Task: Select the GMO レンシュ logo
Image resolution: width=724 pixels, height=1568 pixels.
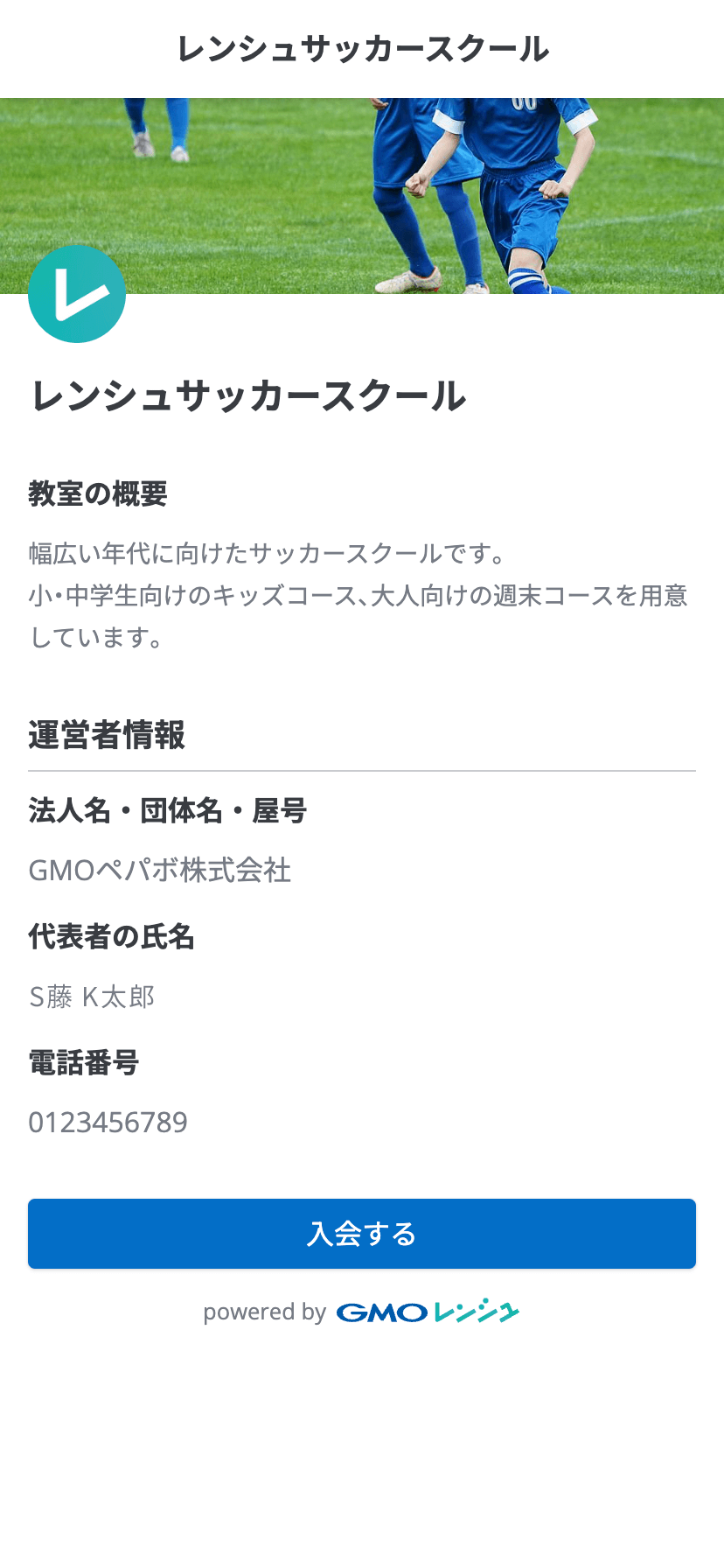Action: coord(426,1312)
